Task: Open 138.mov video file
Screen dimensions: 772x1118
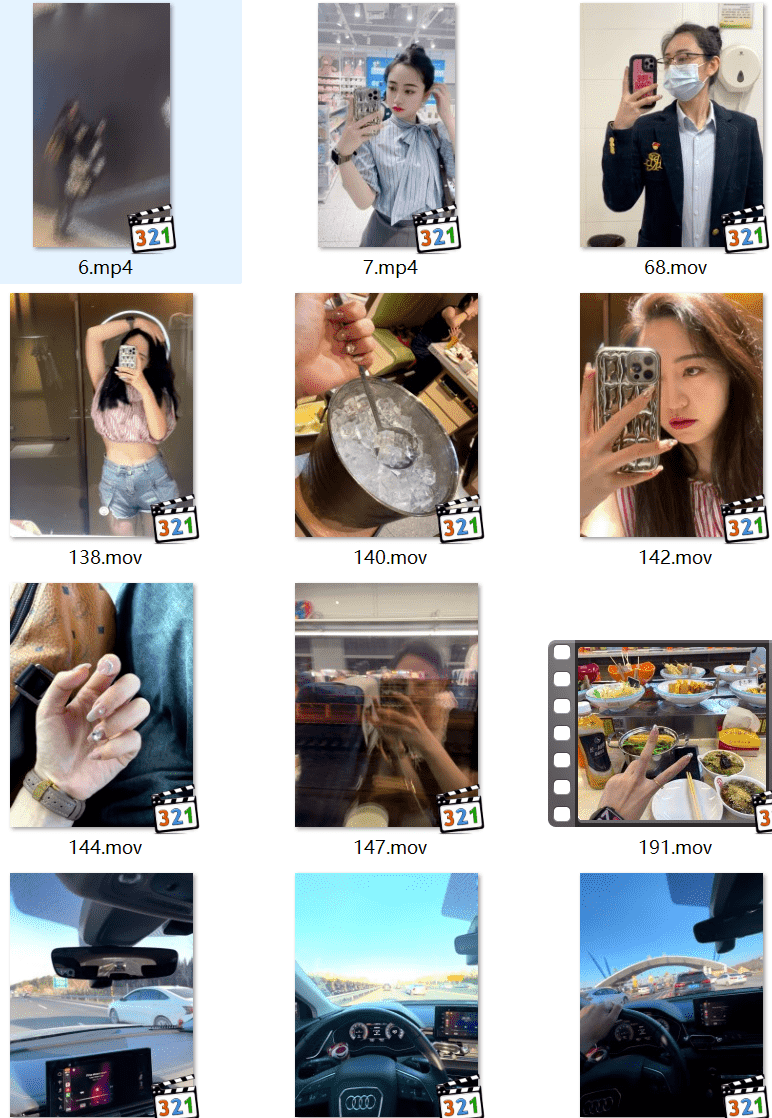Action: coord(102,415)
